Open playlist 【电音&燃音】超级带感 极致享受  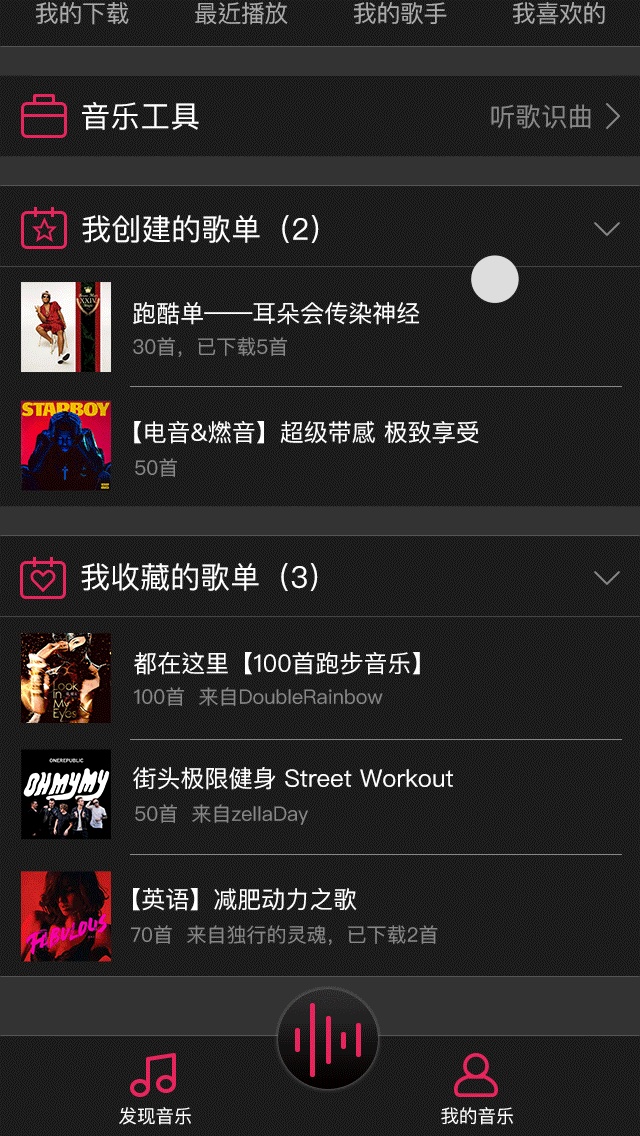click(320, 446)
